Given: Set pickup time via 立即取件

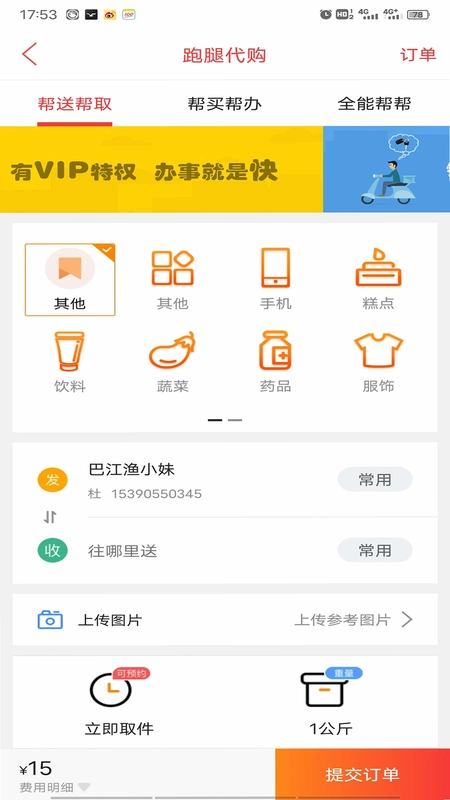Looking at the screenshot, I should [119, 702].
